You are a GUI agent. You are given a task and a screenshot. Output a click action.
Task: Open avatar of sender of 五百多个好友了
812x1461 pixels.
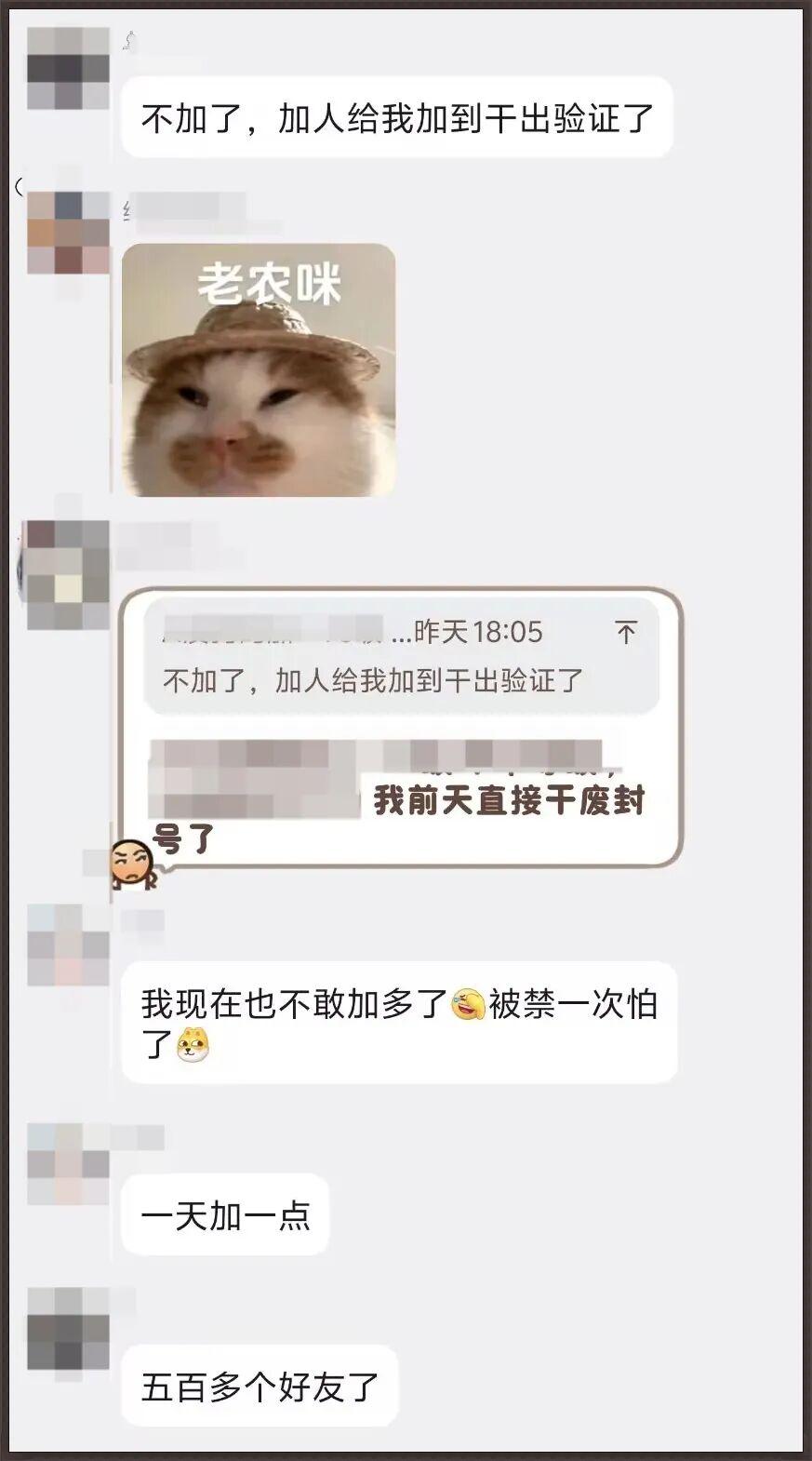pos(68,1329)
